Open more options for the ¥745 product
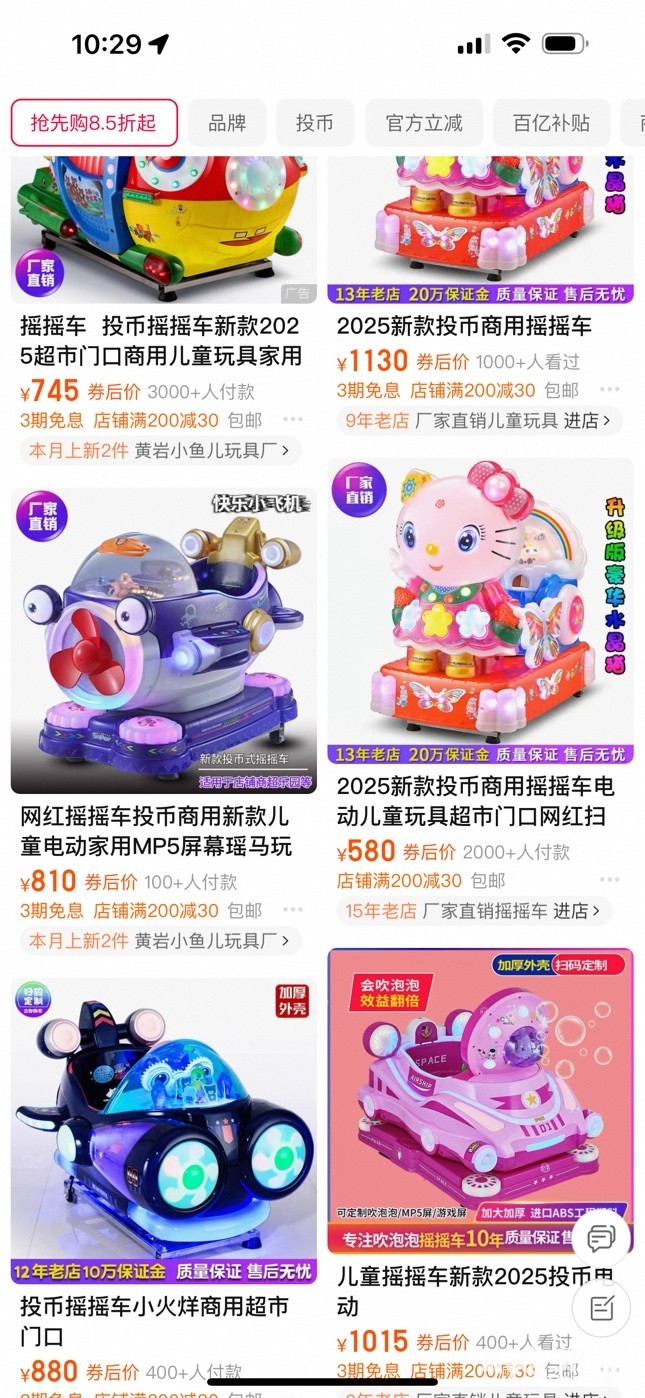645x1398 pixels. click(292, 420)
